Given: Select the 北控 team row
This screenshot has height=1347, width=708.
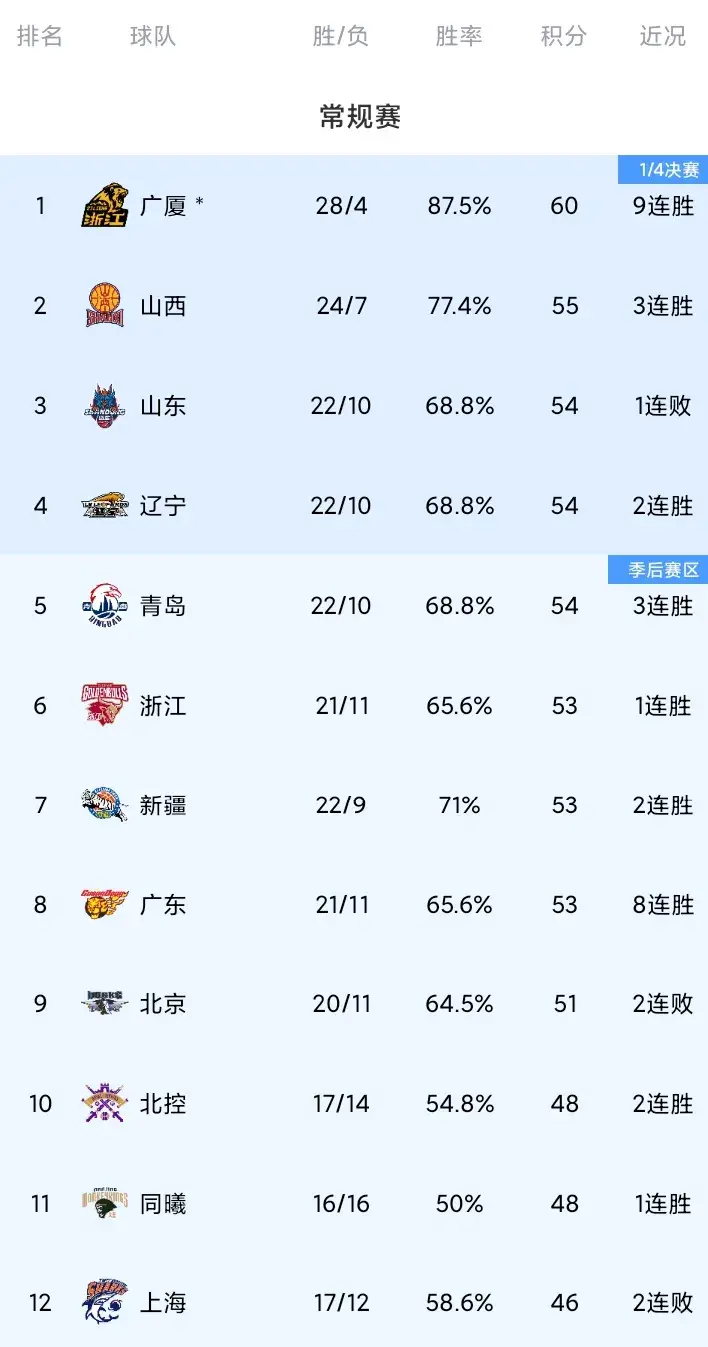Looking at the screenshot, I should (354, 1104).
